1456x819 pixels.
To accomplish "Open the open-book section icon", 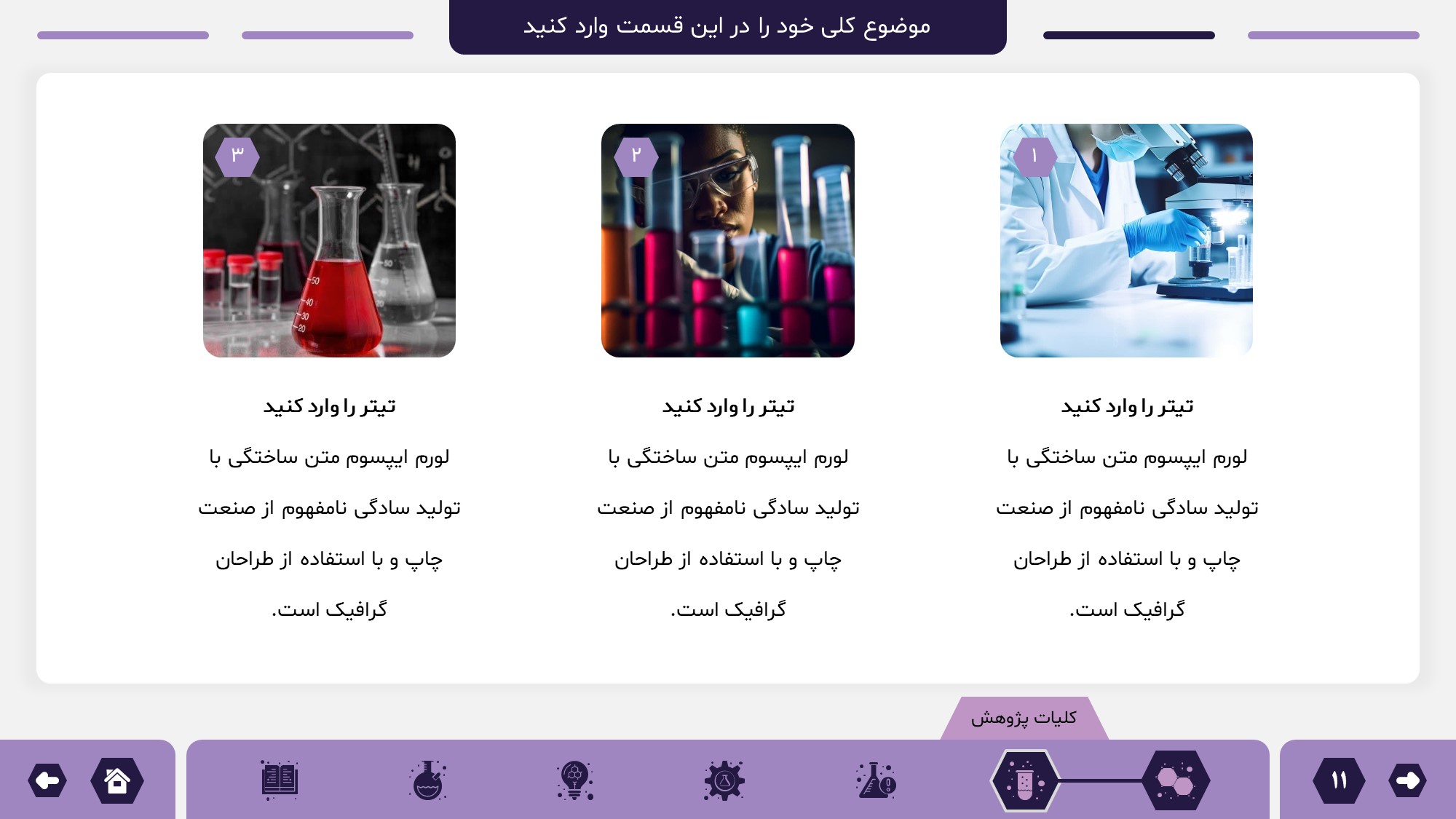I will pyautogui.click(x=280, y=780).
